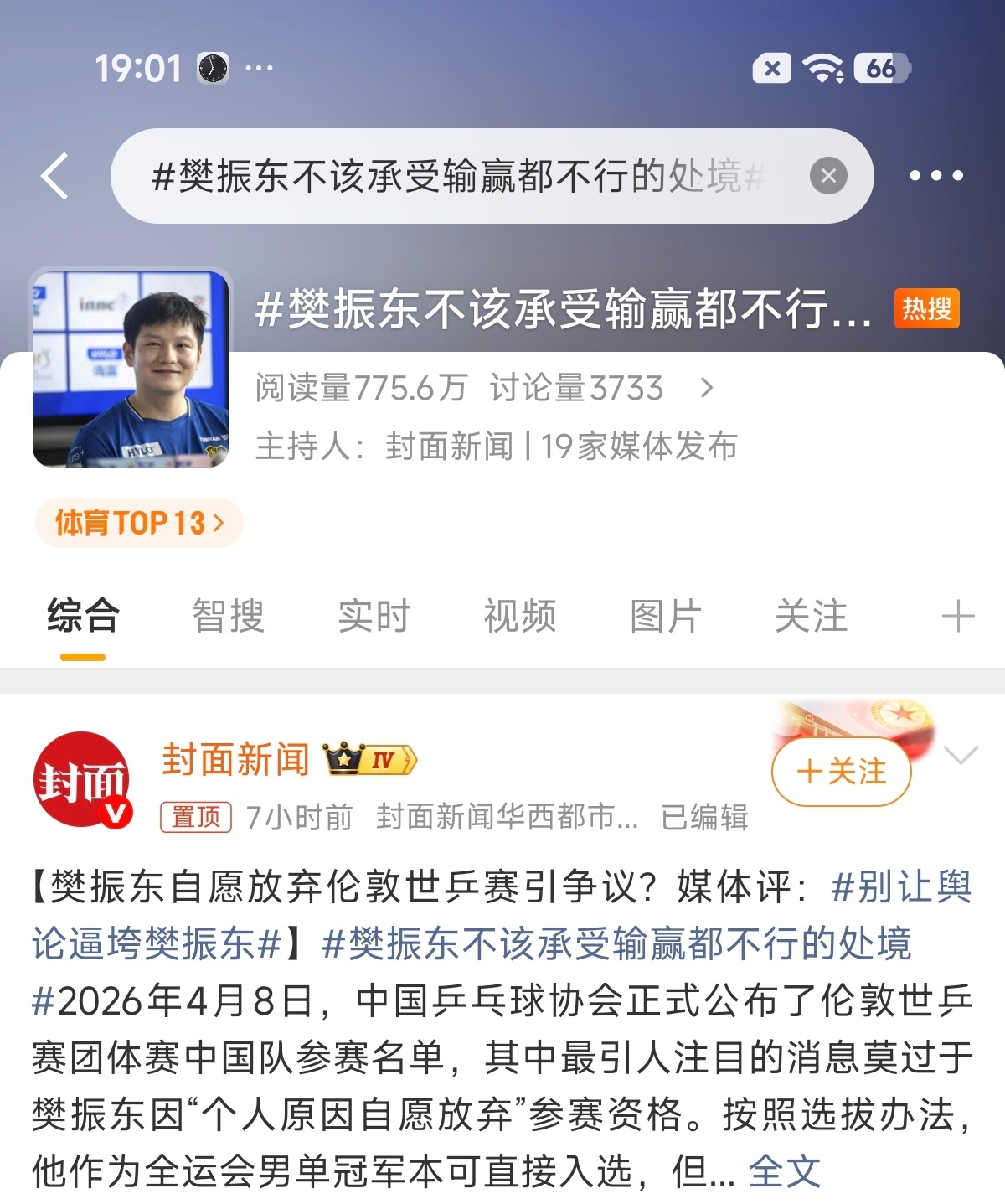This screenshot has width=1005, height=1204.
Task: Switch to the 视频 tab
Action: tap(518, 616)
